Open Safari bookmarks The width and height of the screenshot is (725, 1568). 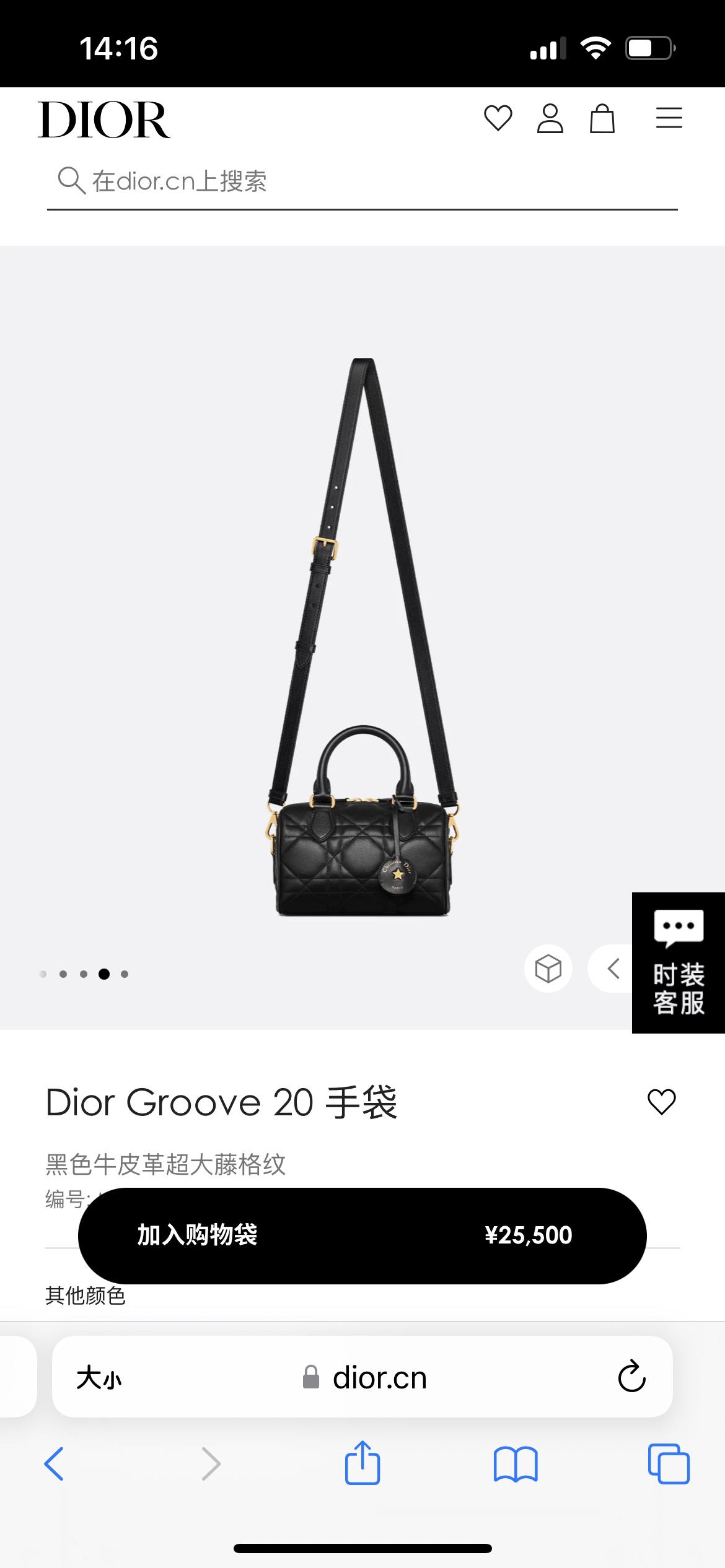coord(515,1464)
